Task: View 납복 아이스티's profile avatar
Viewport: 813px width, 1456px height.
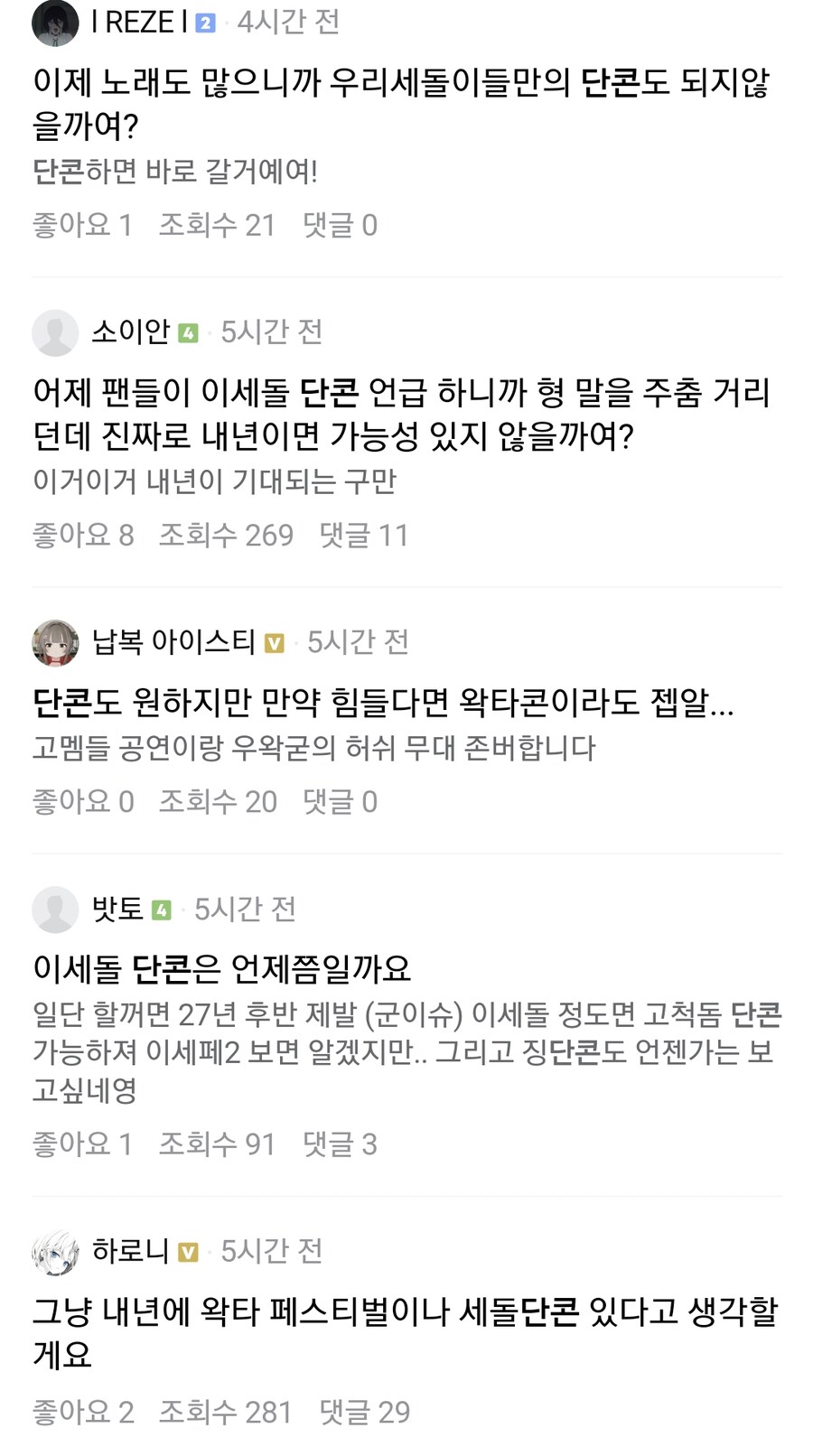Action: pos(55,642)
